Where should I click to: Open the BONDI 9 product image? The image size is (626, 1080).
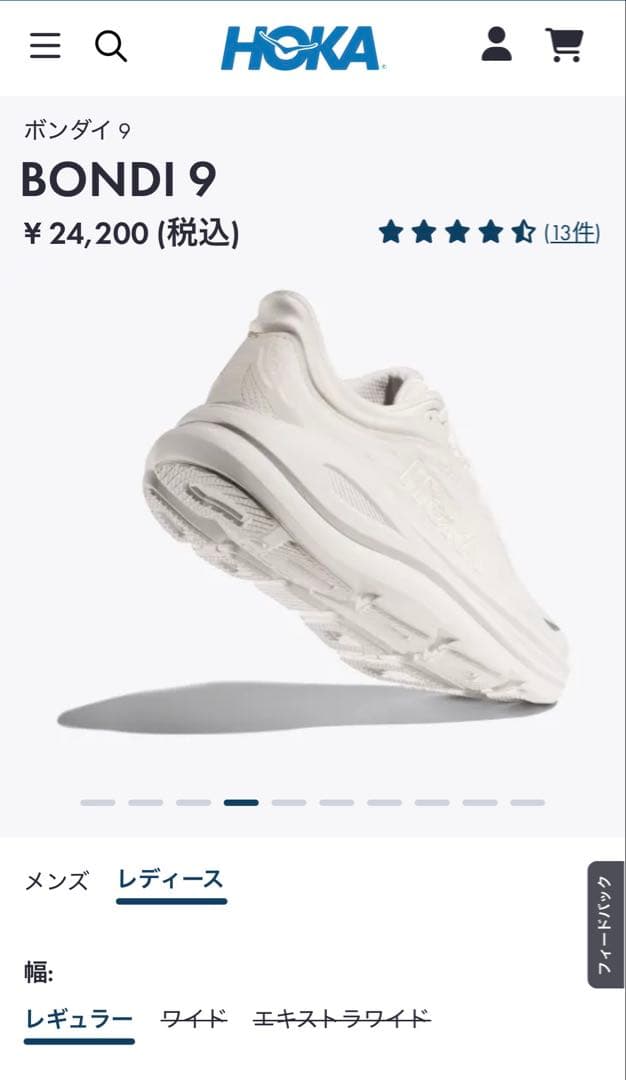[x=340, y=500]
